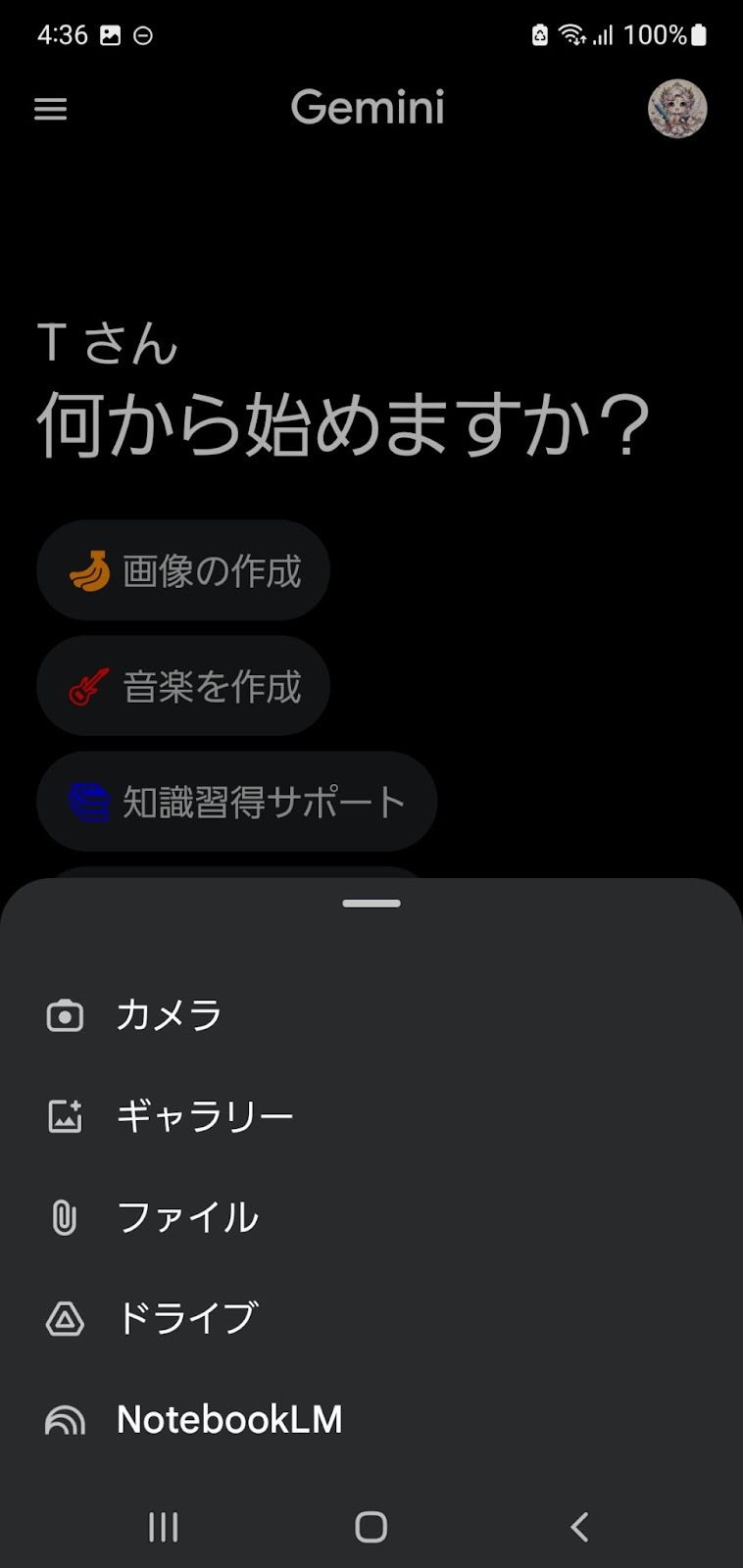The width and height of the screenshot is (743, 1568).
Task: Select the 画像の作成 chip
Action: coord(183,570)
